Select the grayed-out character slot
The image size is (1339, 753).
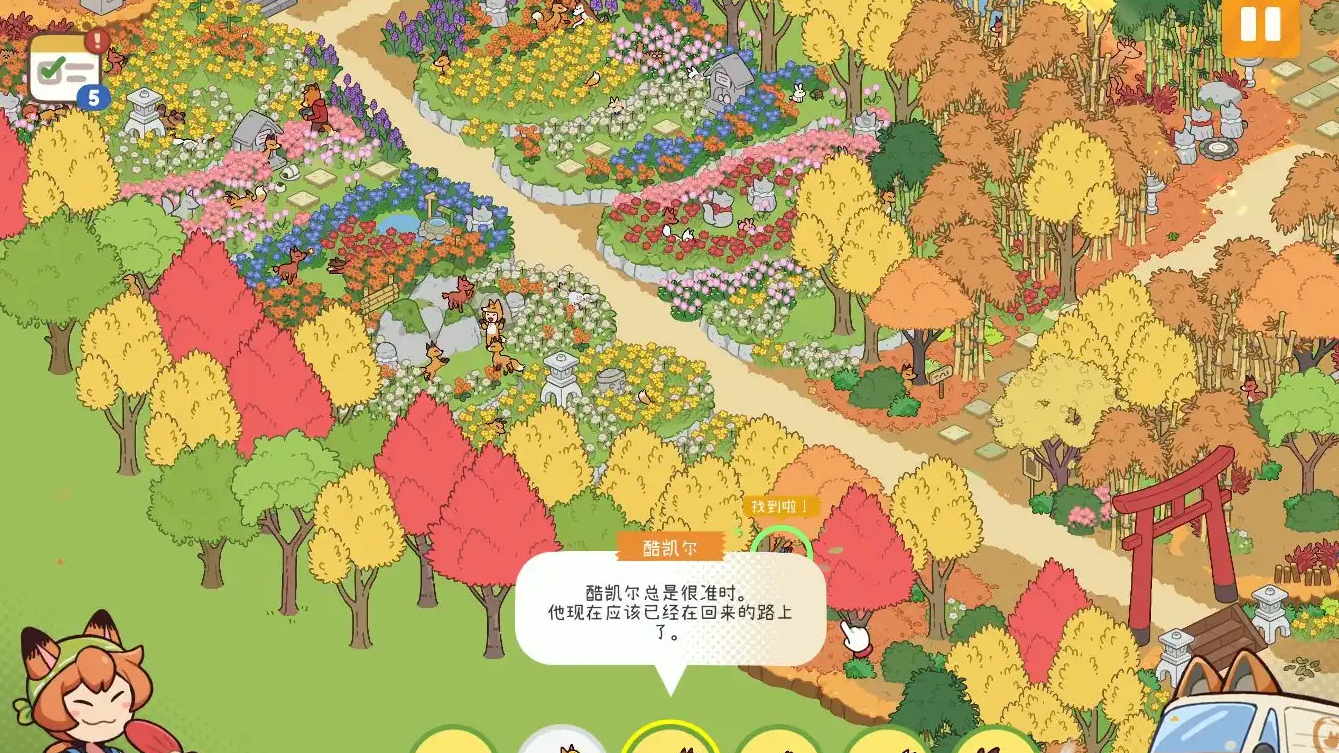pyautogui.click(x=563, y=741)
